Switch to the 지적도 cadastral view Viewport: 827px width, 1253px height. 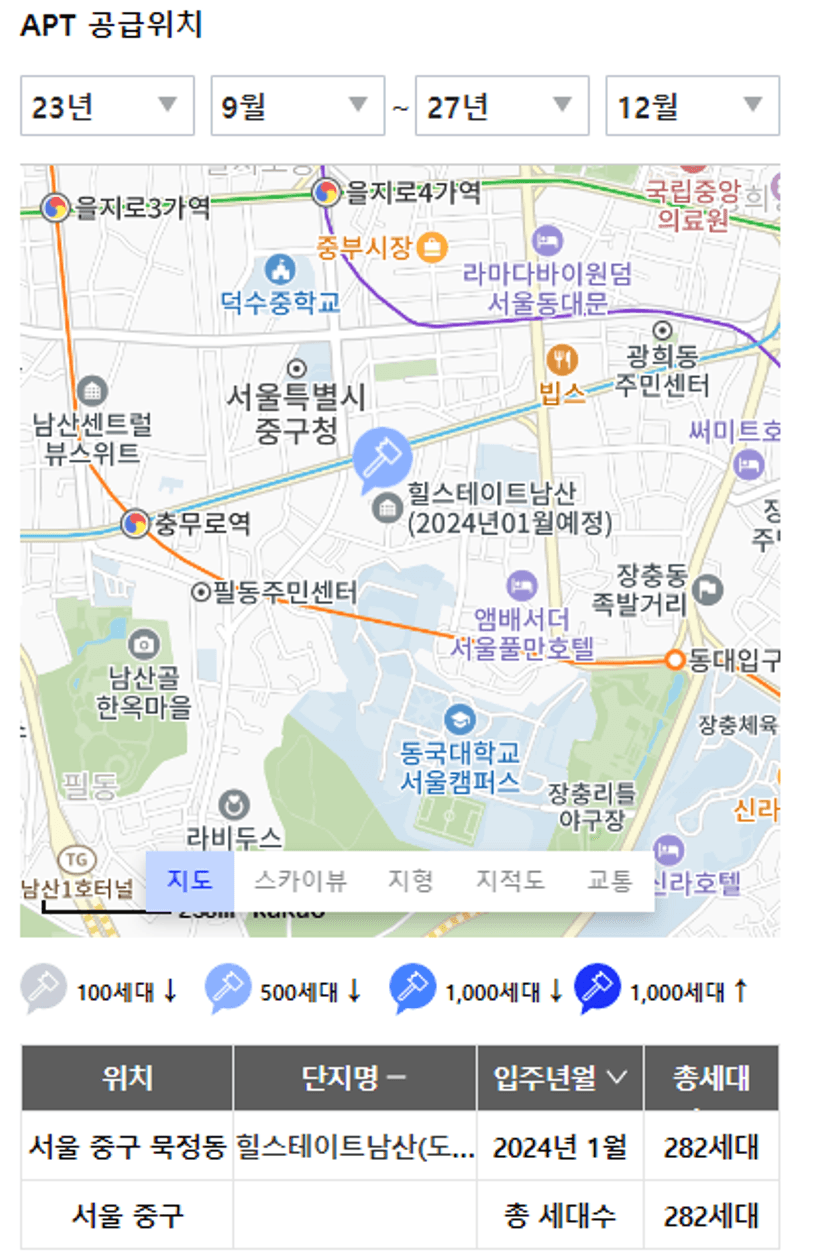[x=510, y=881]
